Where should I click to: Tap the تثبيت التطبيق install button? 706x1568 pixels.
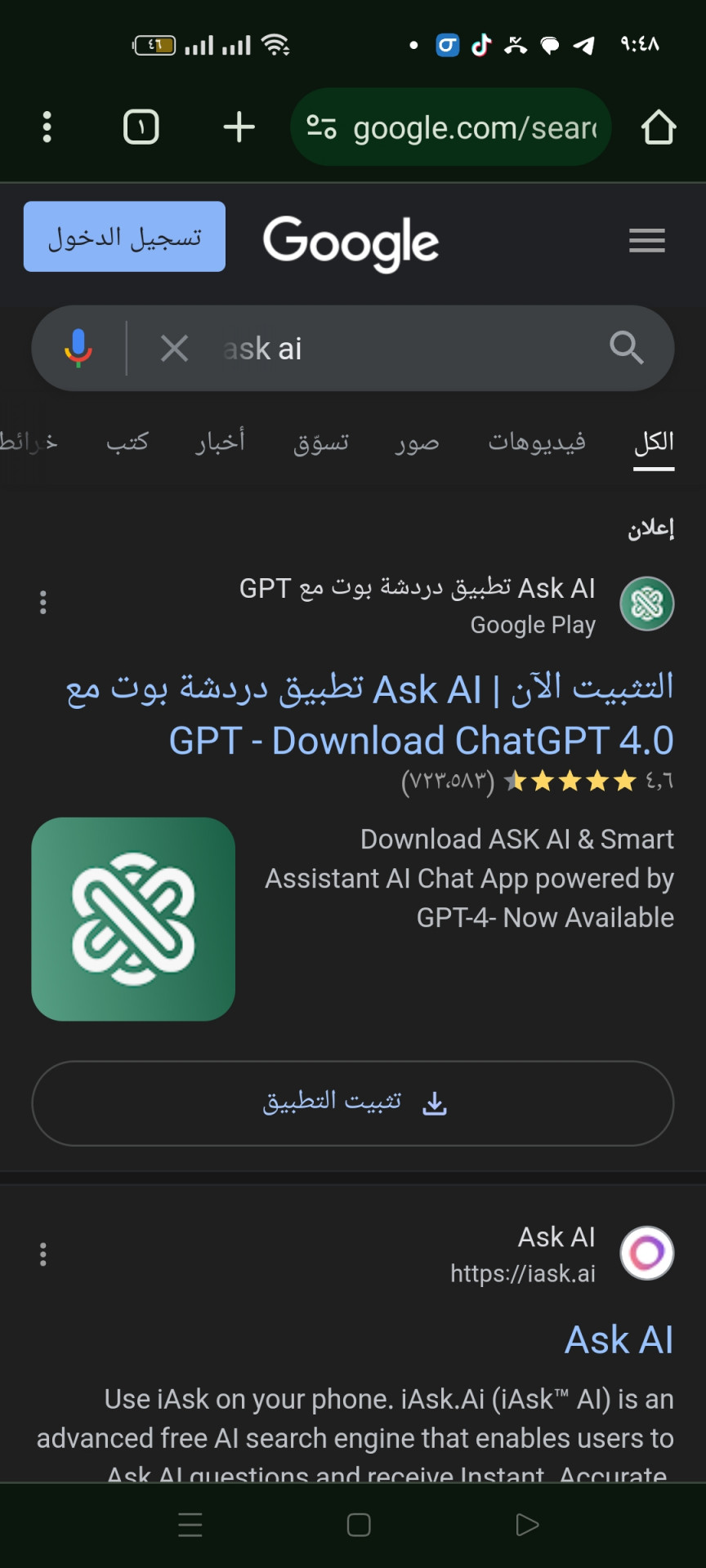[x=353, y=1103]
